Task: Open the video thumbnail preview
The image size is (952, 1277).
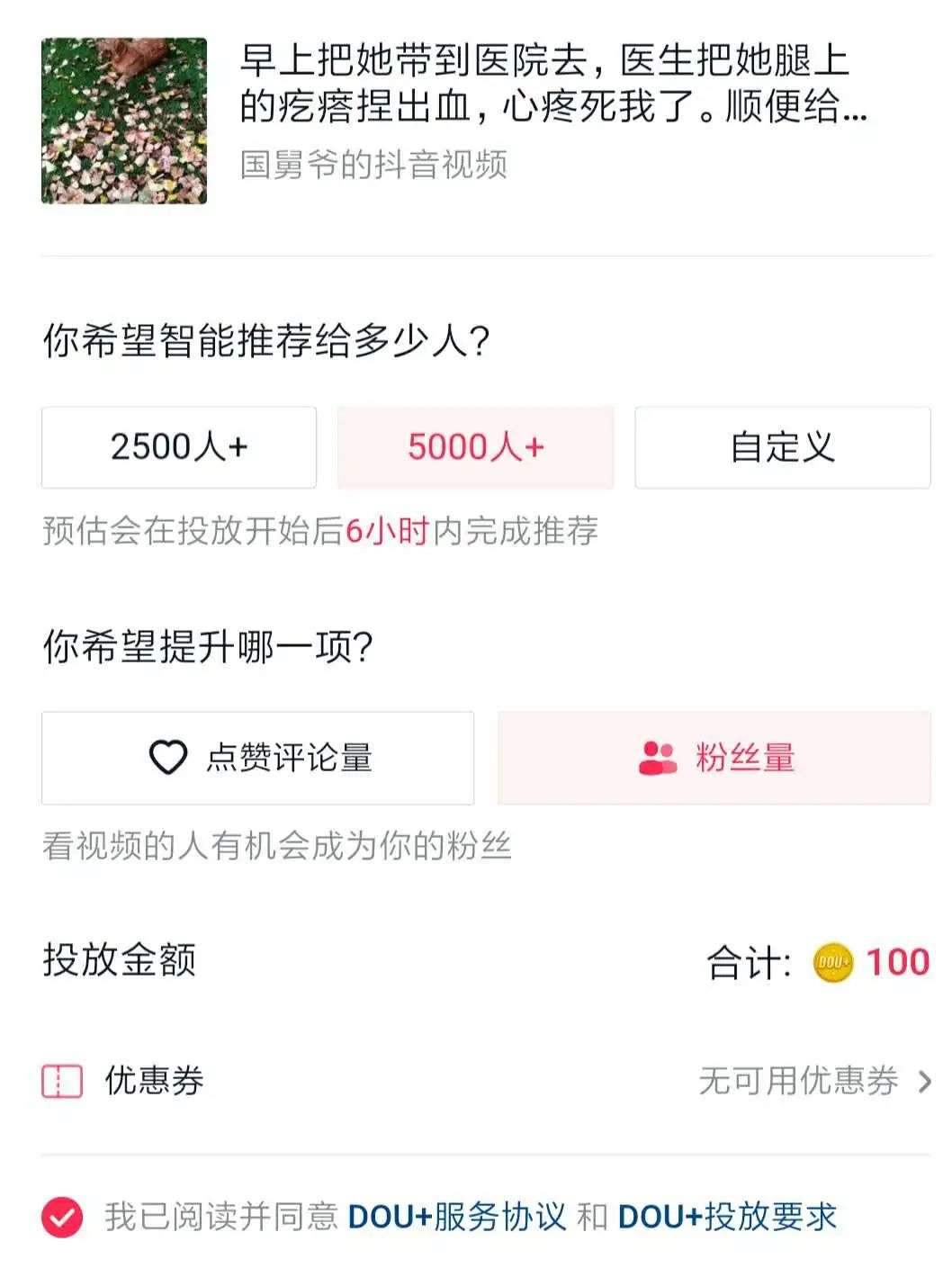Action: coord(124,121)
